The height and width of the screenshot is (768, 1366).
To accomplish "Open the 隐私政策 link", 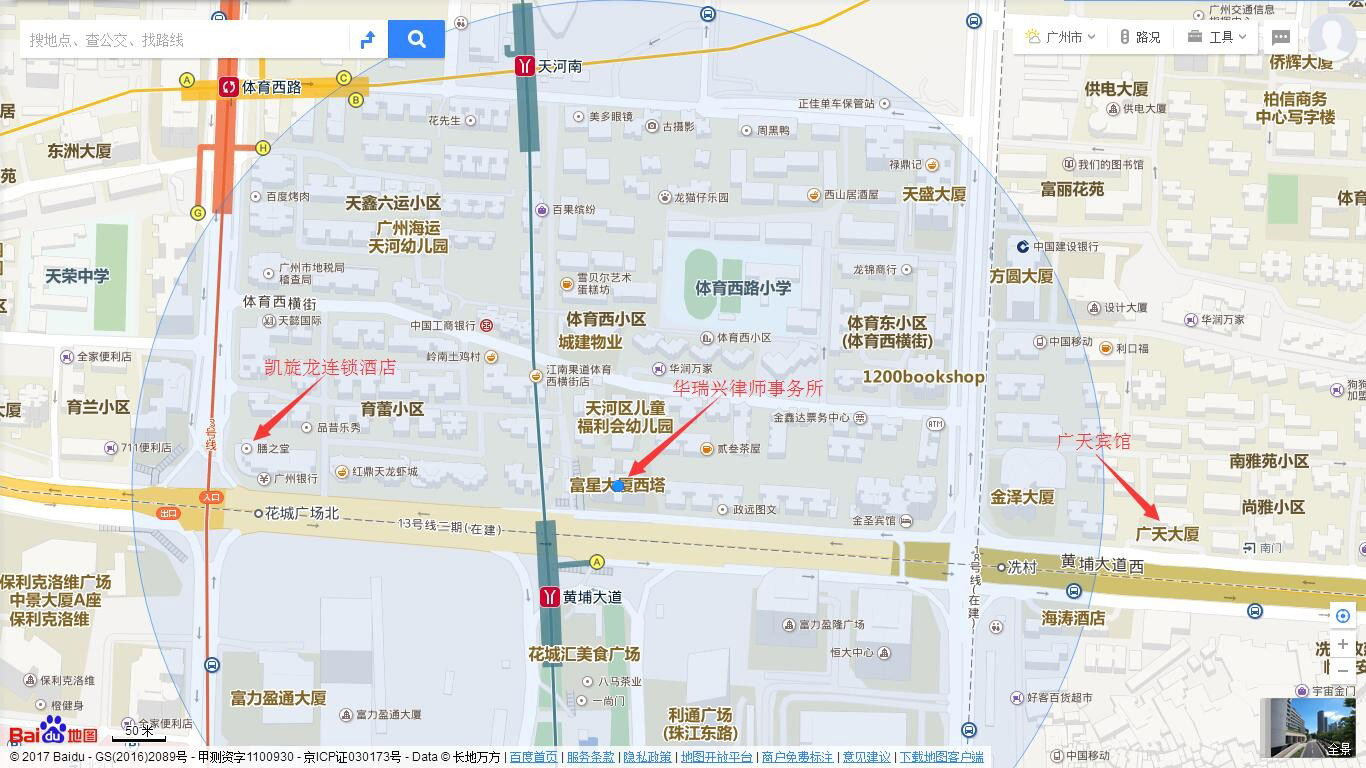I will click(x=647, y=757).
